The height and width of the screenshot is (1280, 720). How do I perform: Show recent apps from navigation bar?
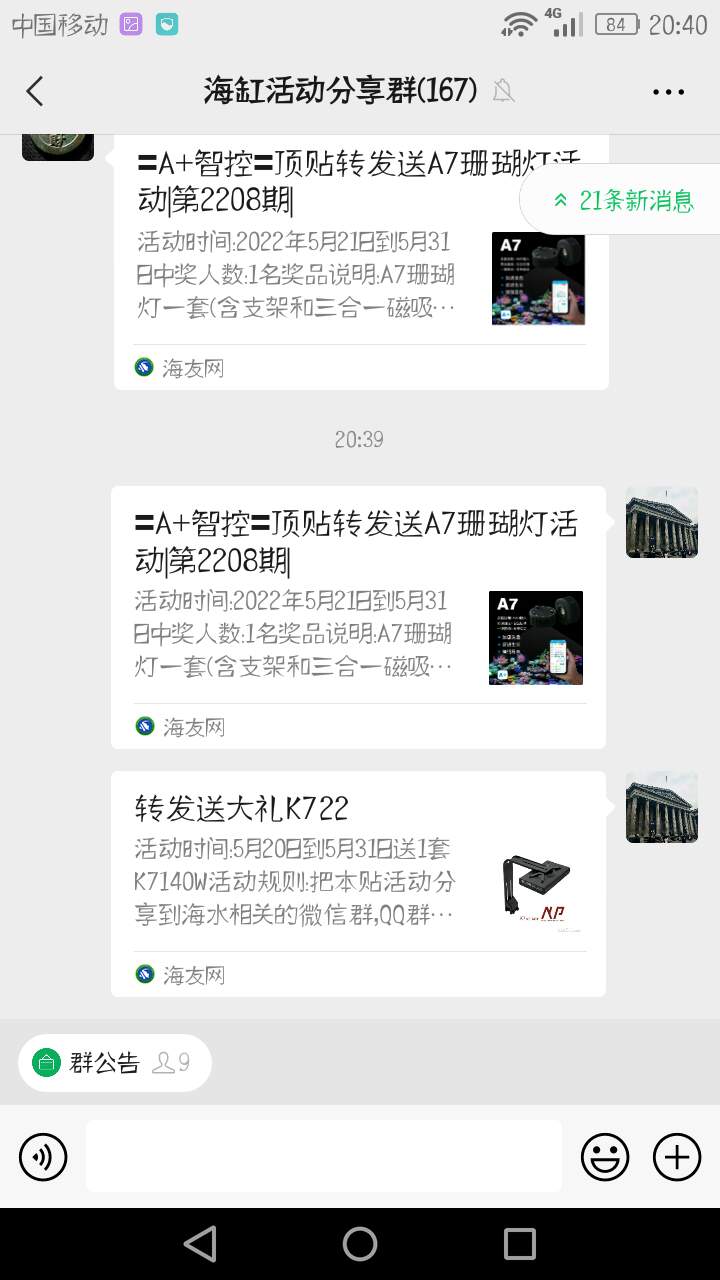[520, 1244]
